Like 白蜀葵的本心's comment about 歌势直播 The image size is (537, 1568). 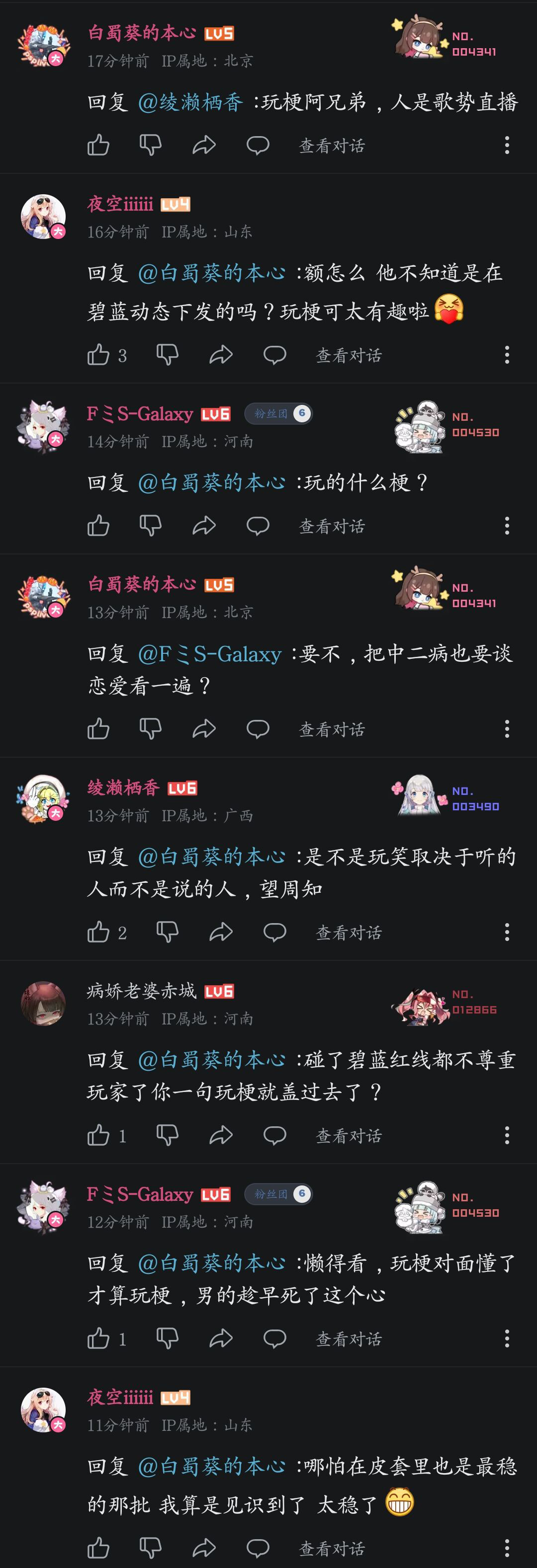click(x=98, y=146)
